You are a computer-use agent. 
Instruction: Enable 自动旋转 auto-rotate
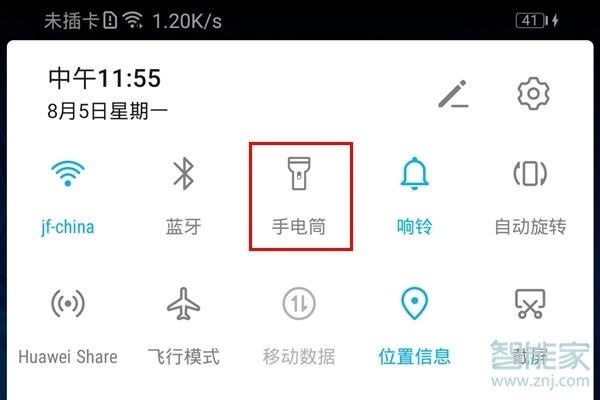[530, 176]
